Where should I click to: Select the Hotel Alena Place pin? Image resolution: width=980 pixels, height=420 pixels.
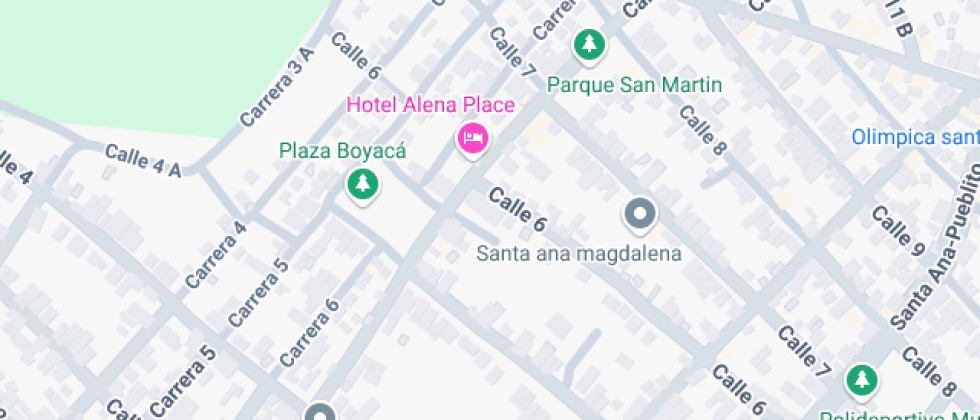click(x=472, y=137)
